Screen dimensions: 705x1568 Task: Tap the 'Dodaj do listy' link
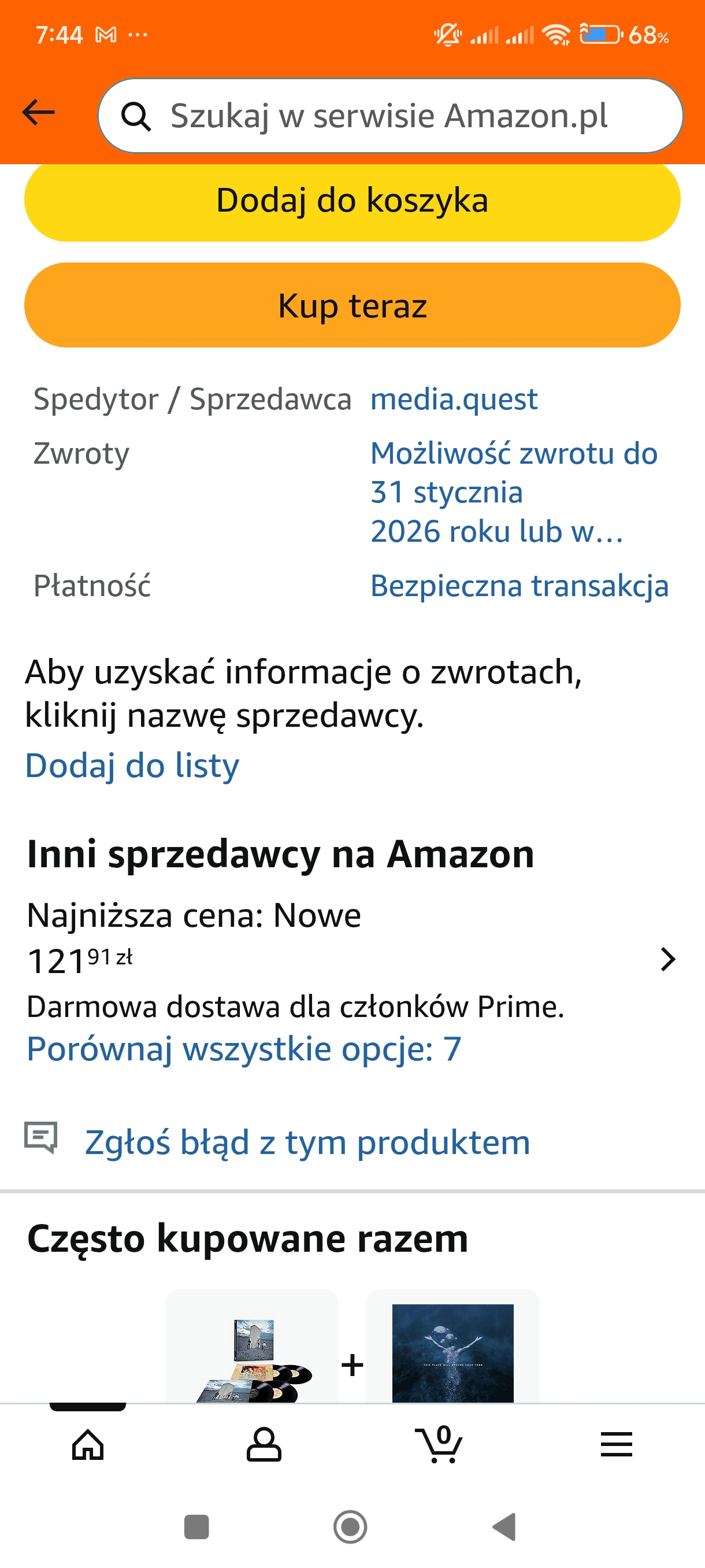(x=132, y=765)
